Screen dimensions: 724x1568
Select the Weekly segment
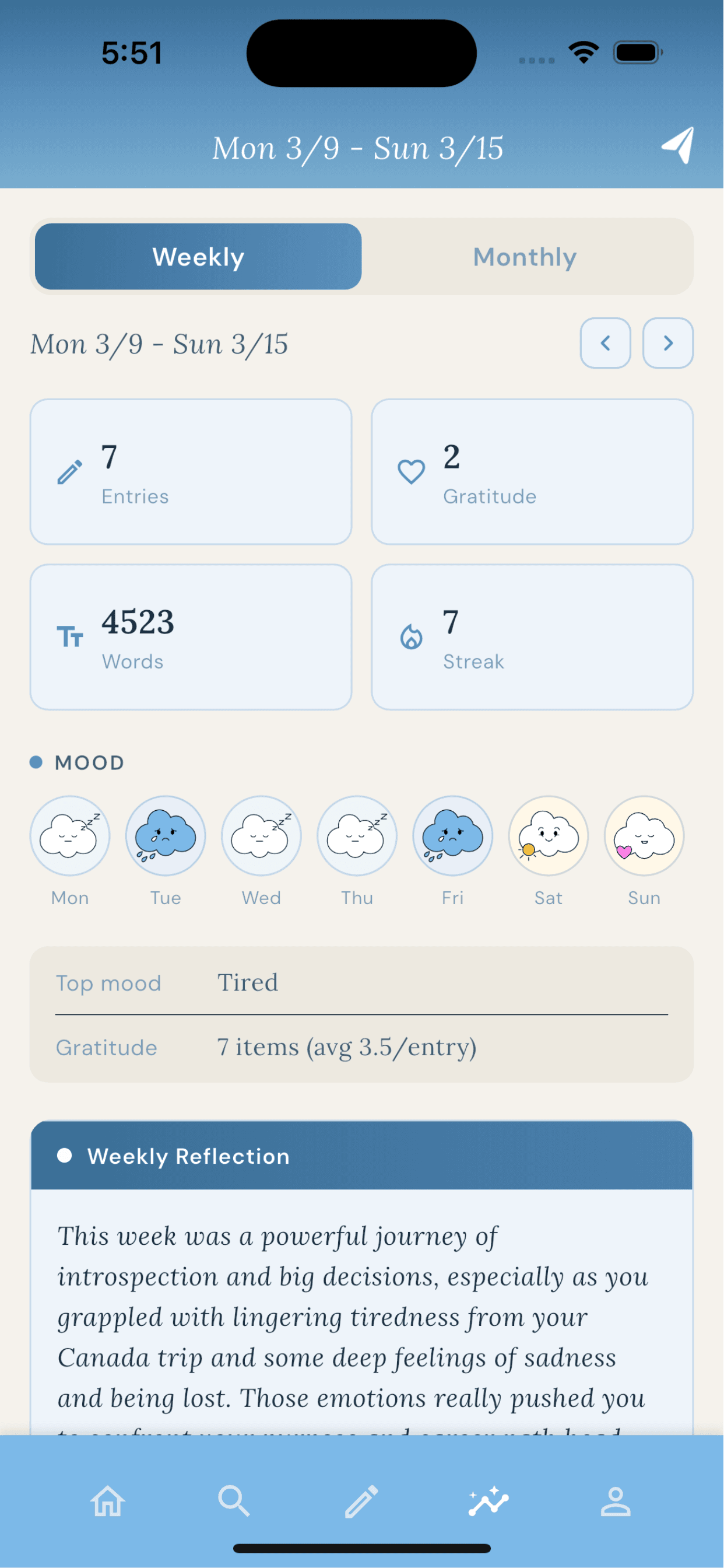[x=198, y=257]
